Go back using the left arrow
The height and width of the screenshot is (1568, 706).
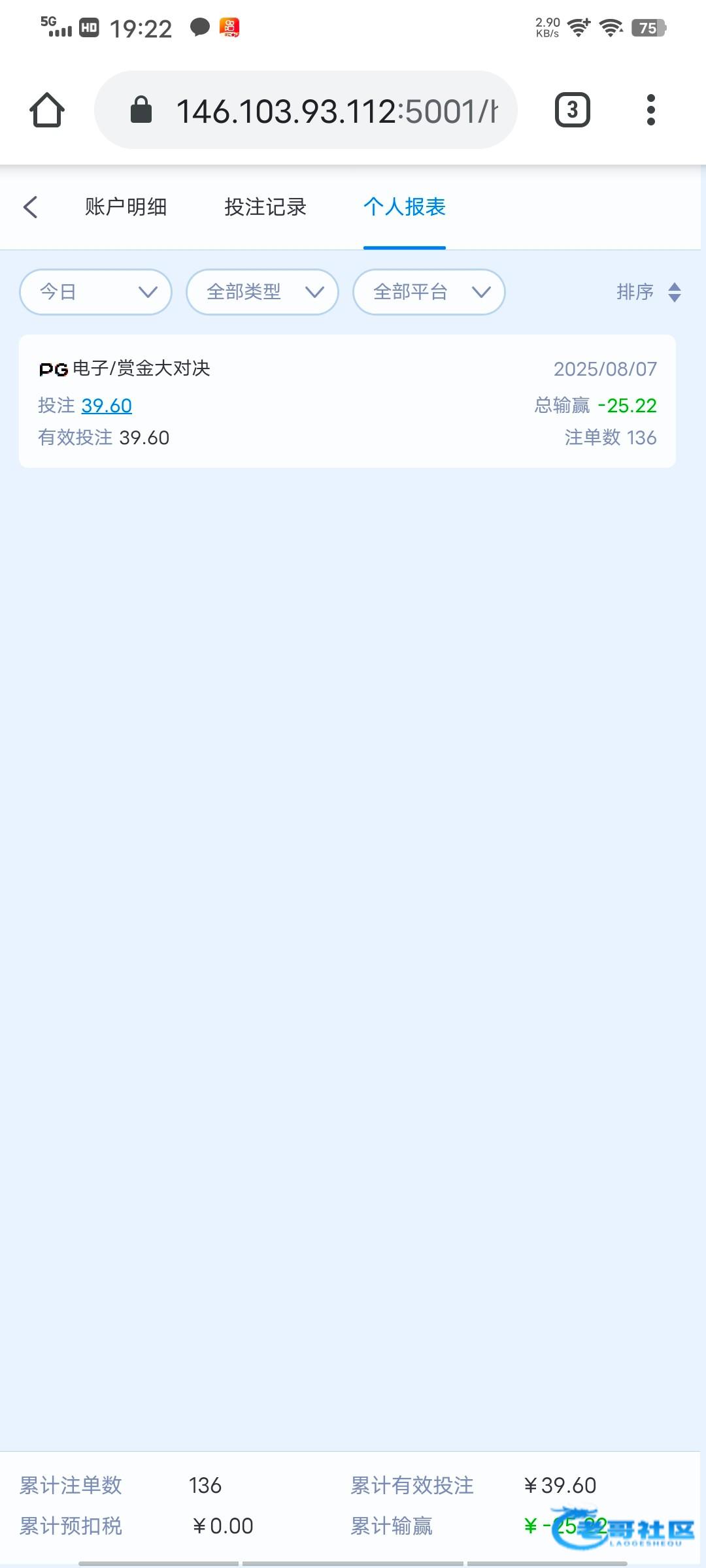coord(31,207)
